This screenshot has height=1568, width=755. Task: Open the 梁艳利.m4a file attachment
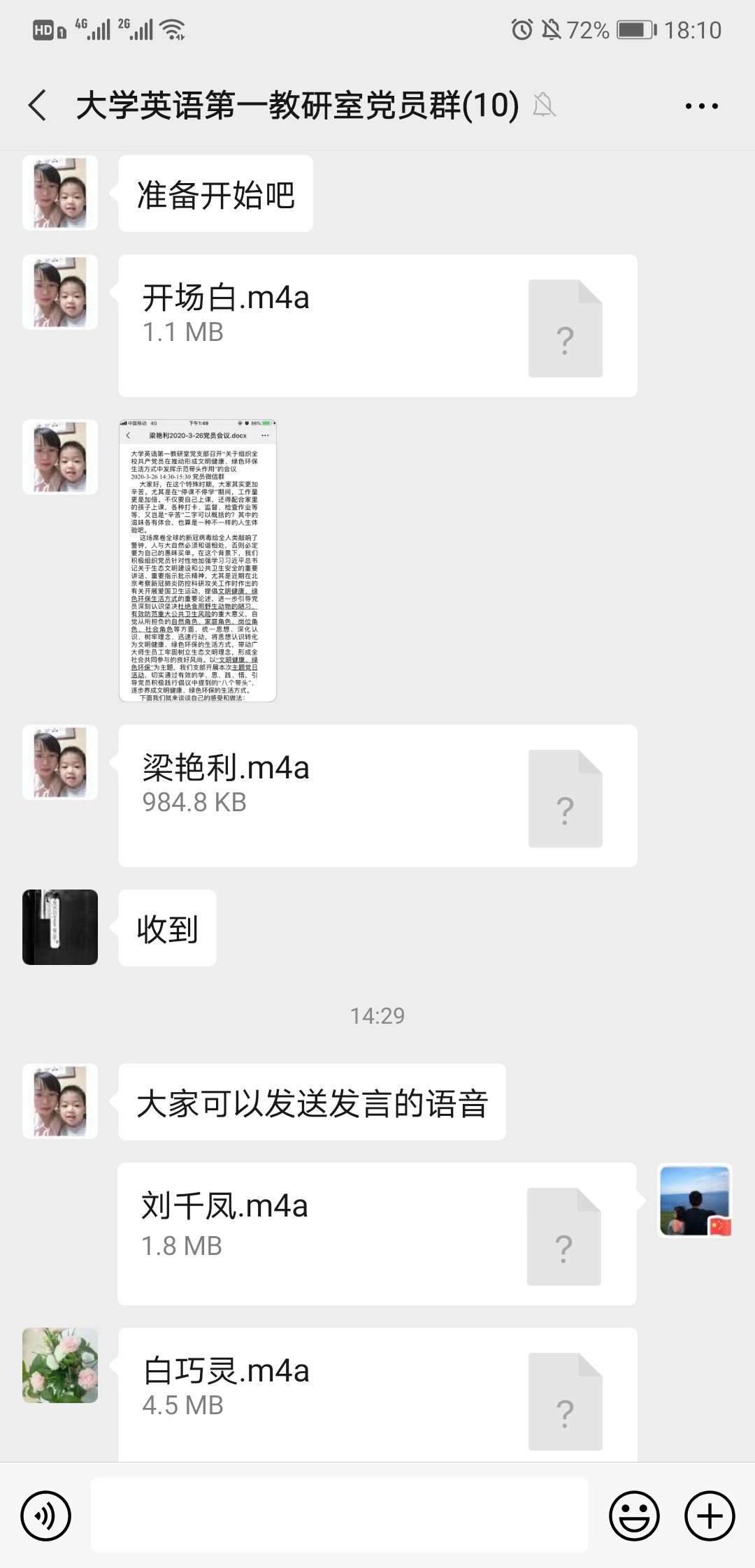coord(377,796)
